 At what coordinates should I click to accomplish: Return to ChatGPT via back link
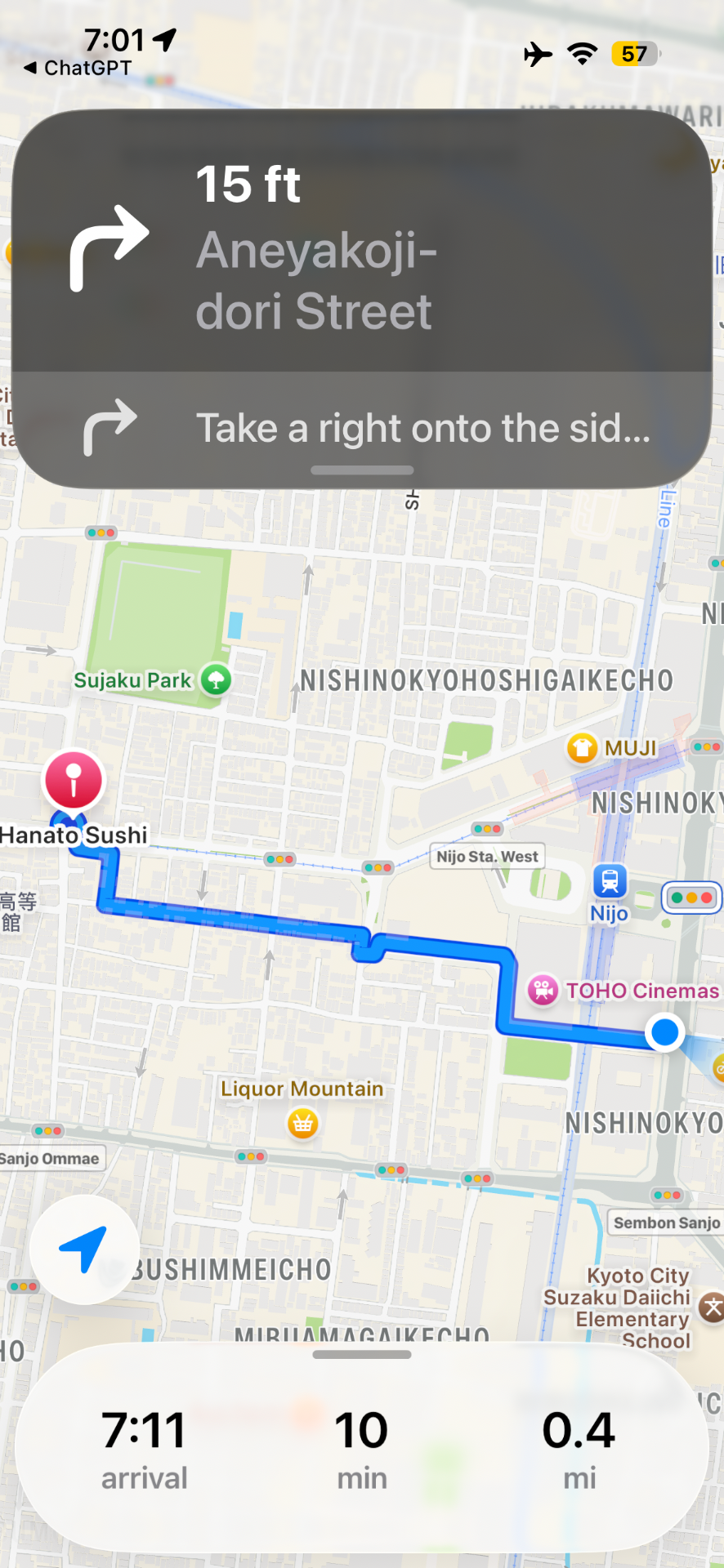[78, 68]
